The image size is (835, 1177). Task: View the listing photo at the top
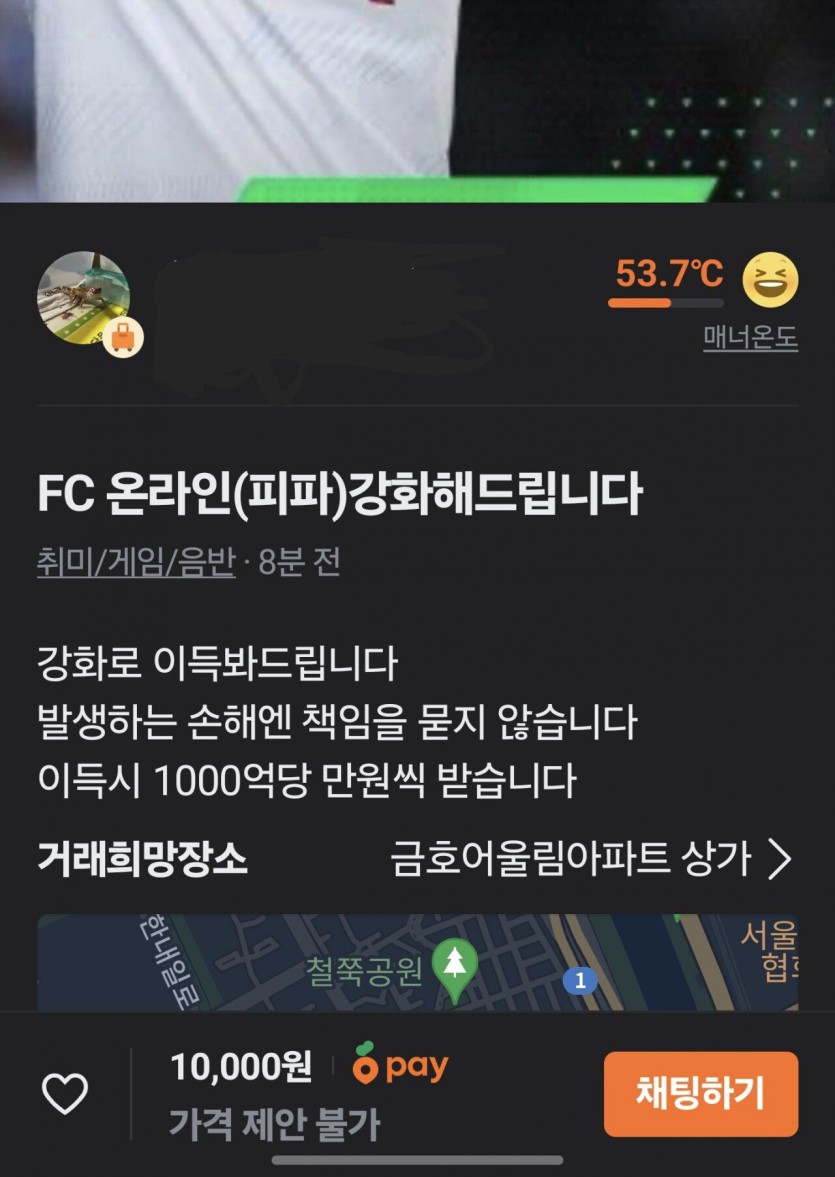(x=417, y=100)
